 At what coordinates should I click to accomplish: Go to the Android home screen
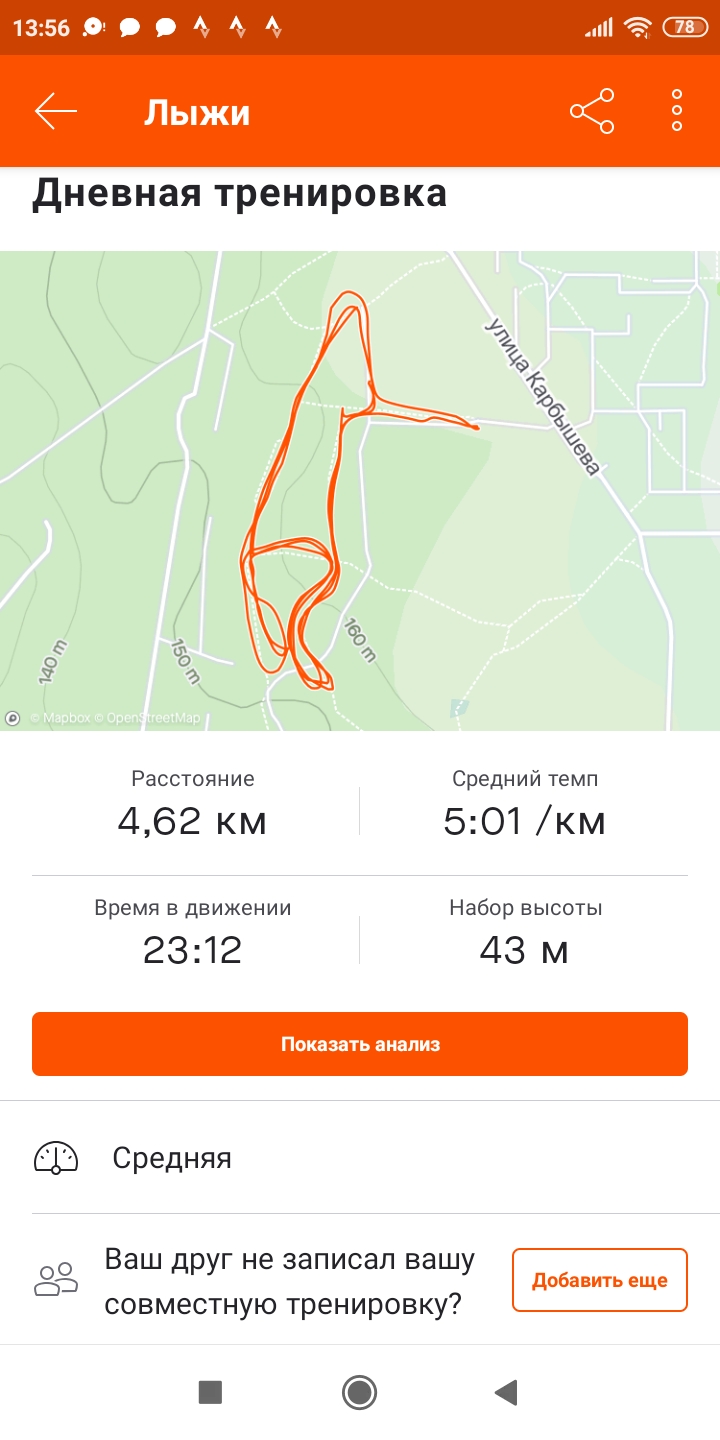(359, 1391)
